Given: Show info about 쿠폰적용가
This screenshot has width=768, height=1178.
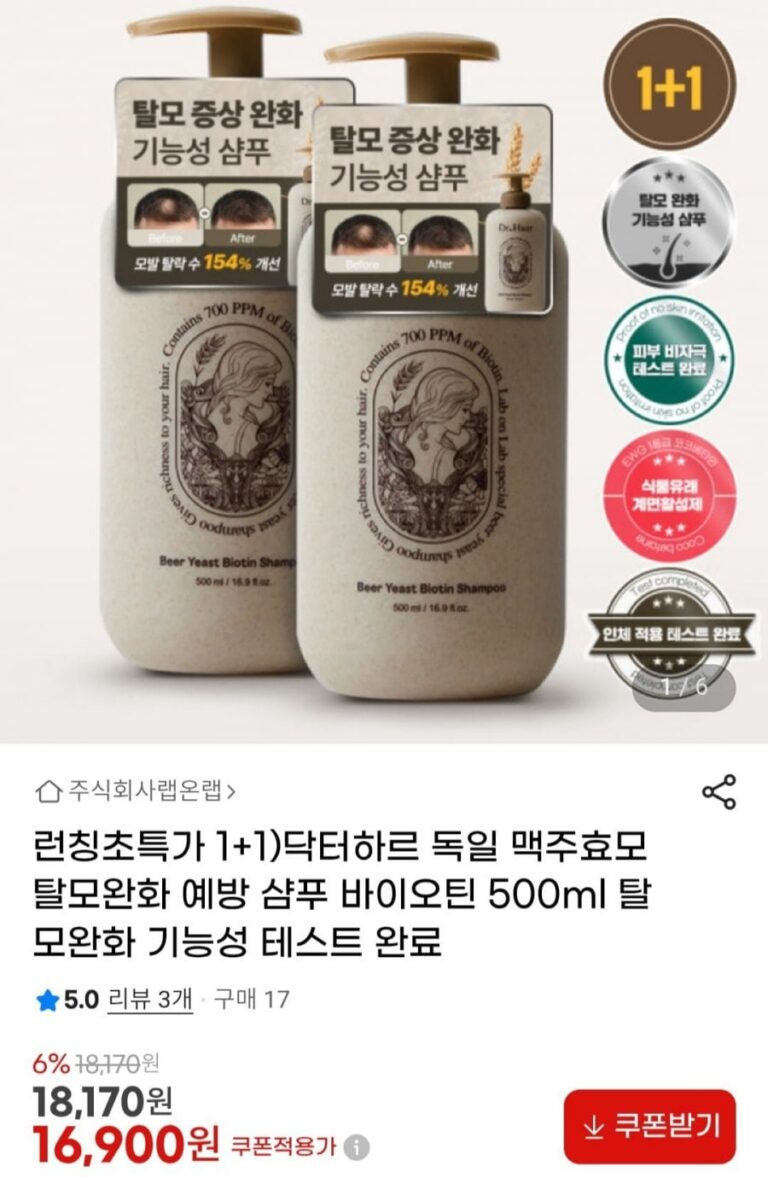Looking at the screenshot, I should point(356,1147).
